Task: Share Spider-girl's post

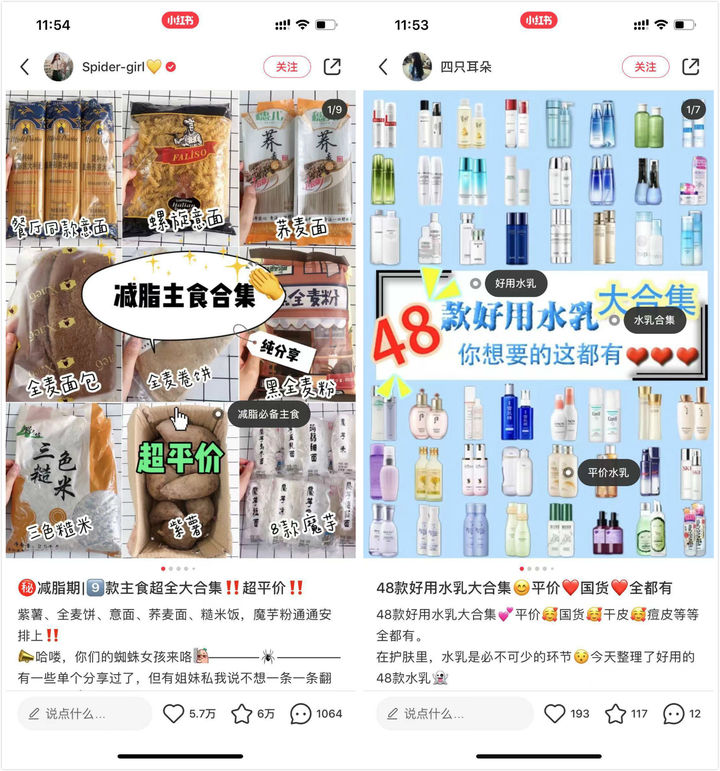Action: 332,67
